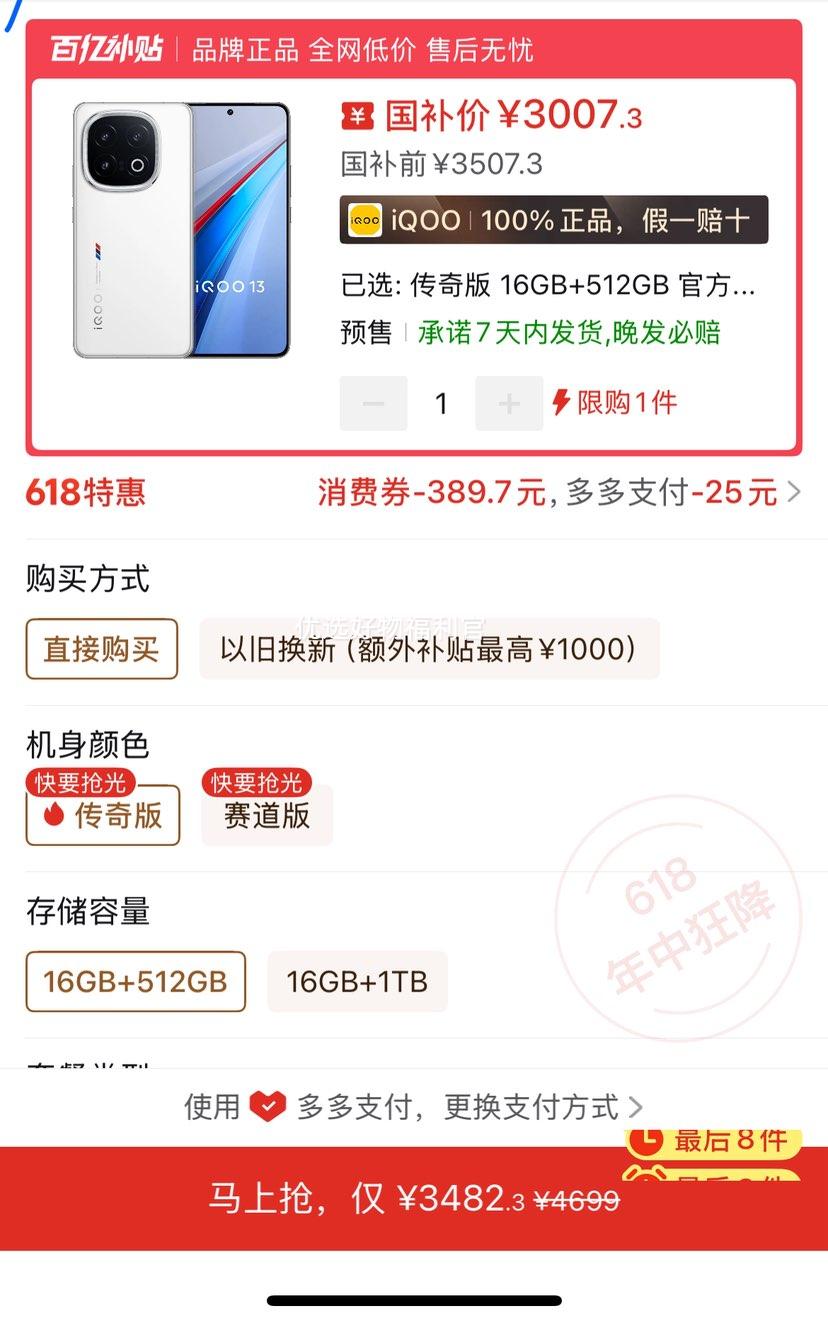Choose 16GB+1TB storage capacity
This screenshot has height=1323, width=828.
coord(357,981)
